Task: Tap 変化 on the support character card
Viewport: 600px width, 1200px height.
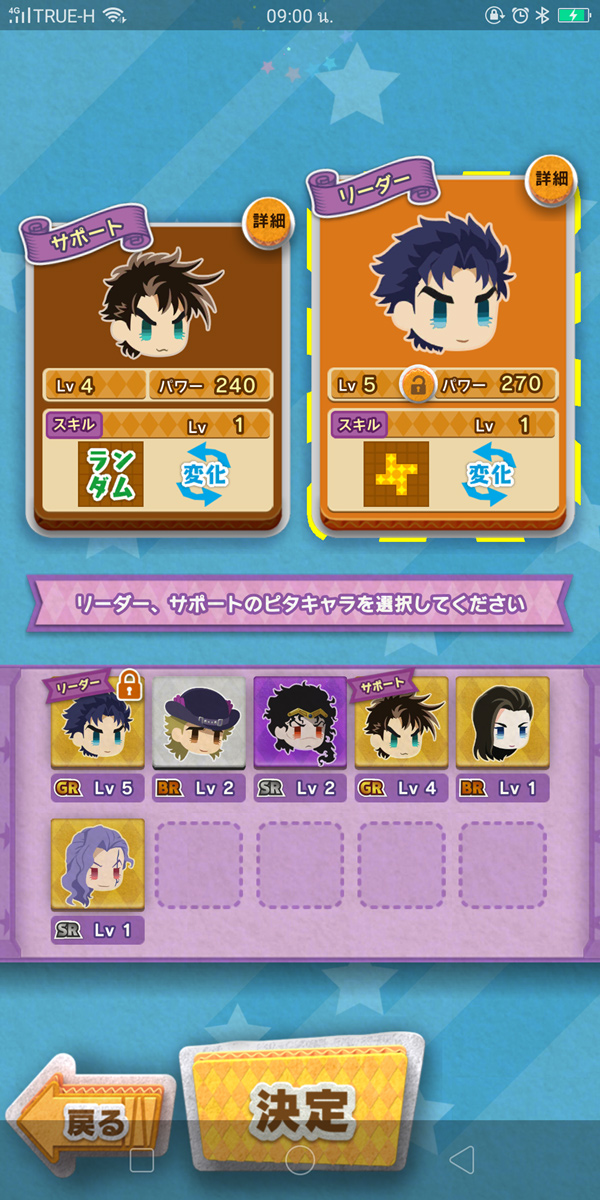Action: tap(203, 474)
